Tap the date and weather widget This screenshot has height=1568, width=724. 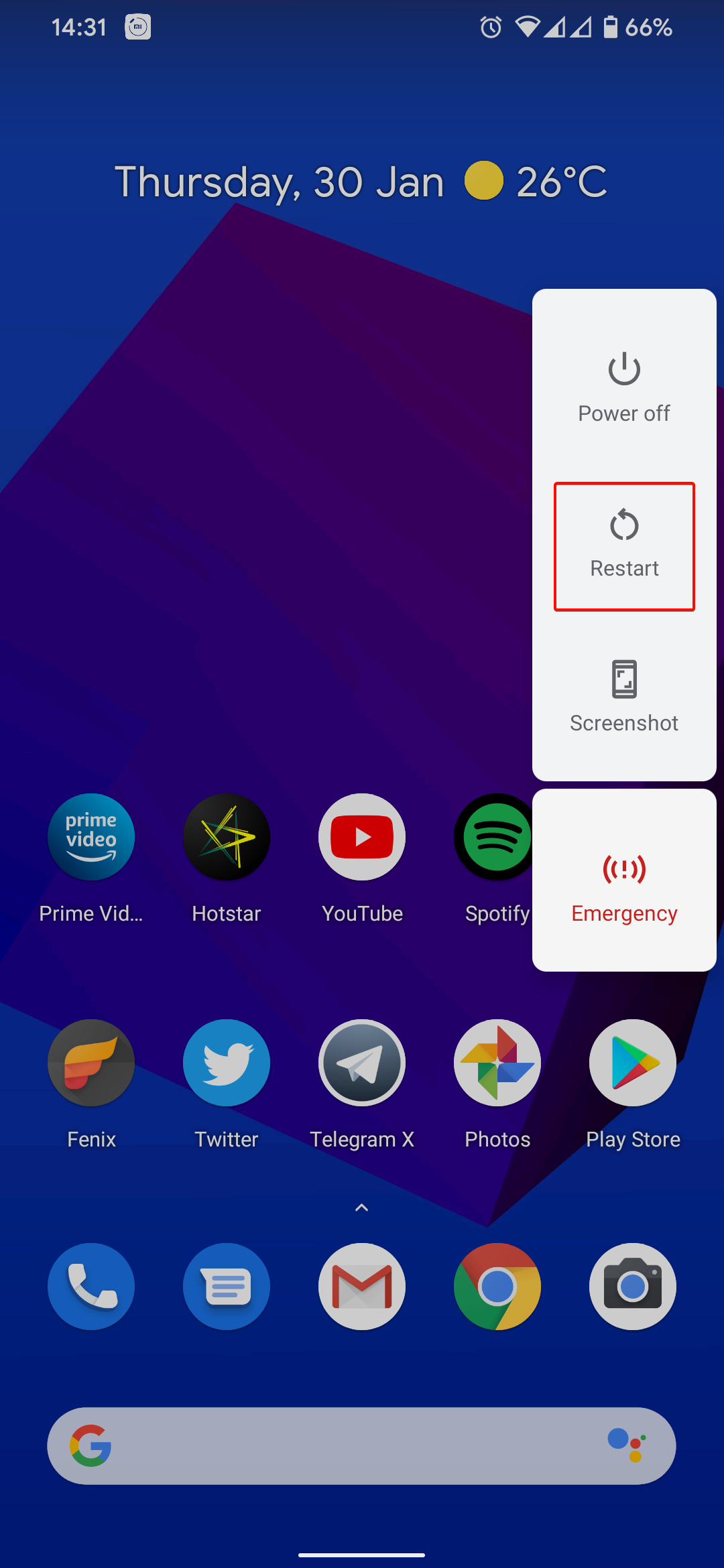(x=361, y=182)
